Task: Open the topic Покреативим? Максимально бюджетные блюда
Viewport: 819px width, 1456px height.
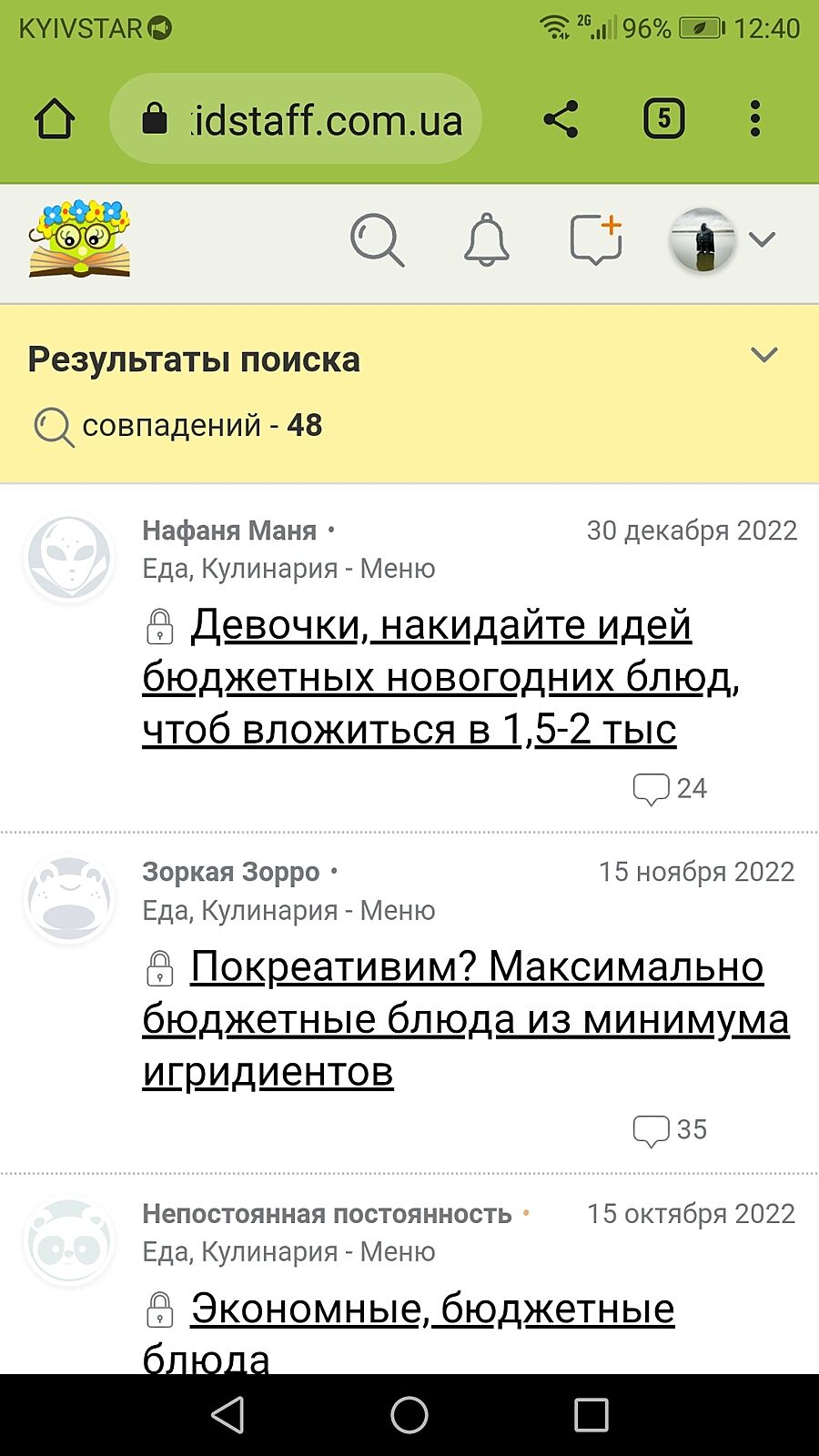Action: coord(464,1018)
